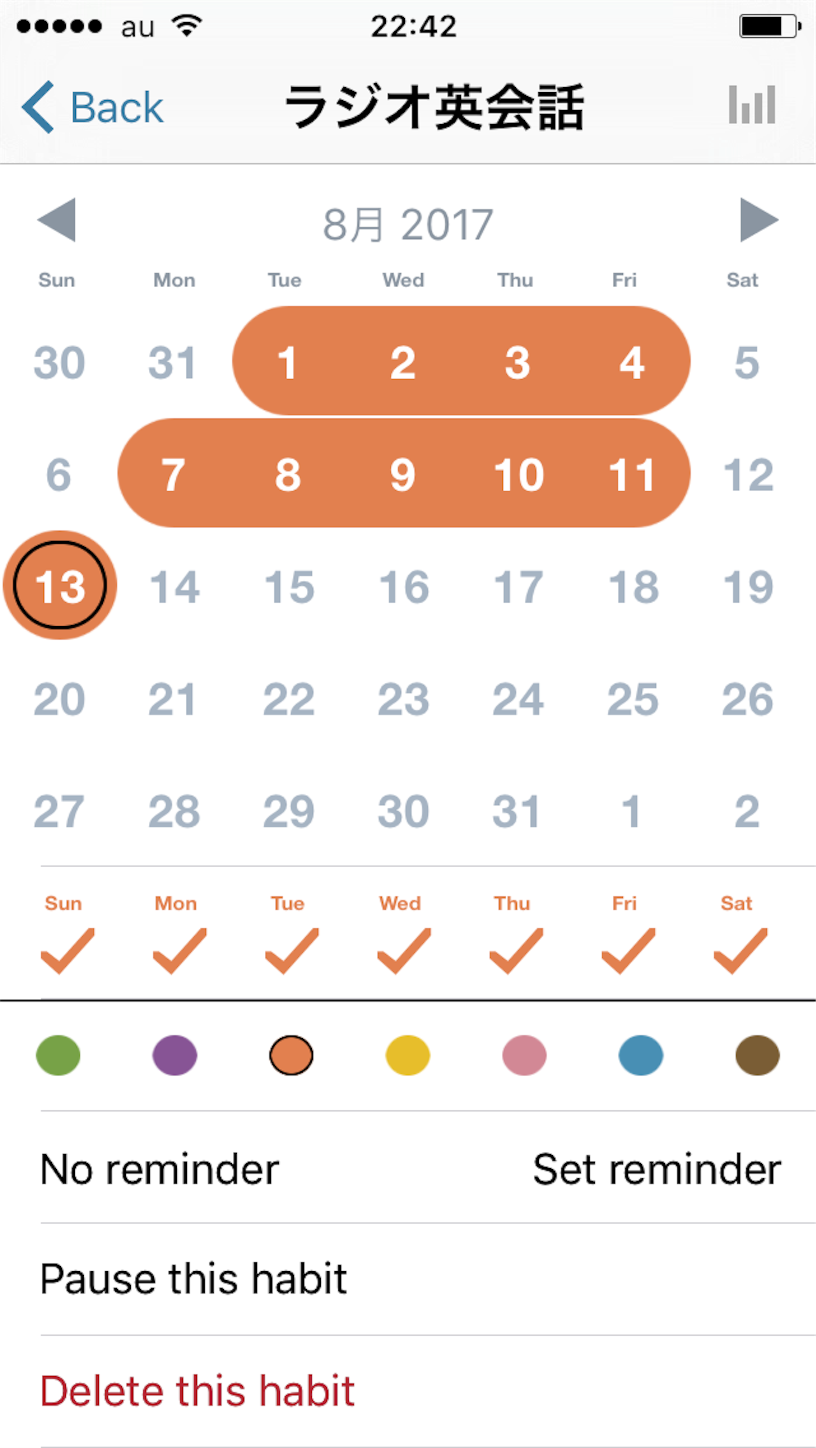
Task: Tap the circled date 13
Action: point(60,586)
